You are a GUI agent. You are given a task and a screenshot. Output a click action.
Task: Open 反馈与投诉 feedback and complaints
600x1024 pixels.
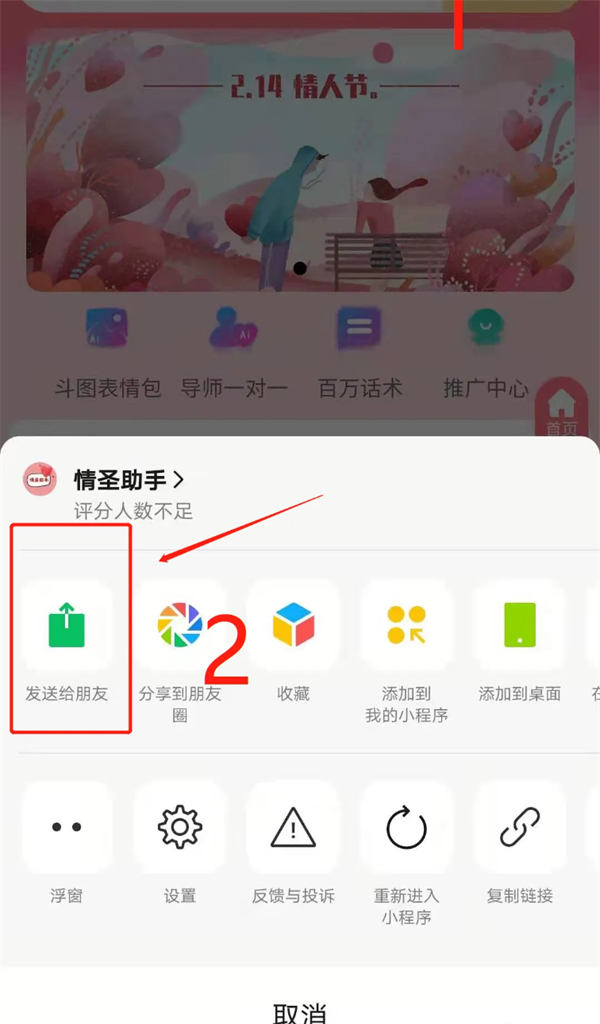point(294,828)
